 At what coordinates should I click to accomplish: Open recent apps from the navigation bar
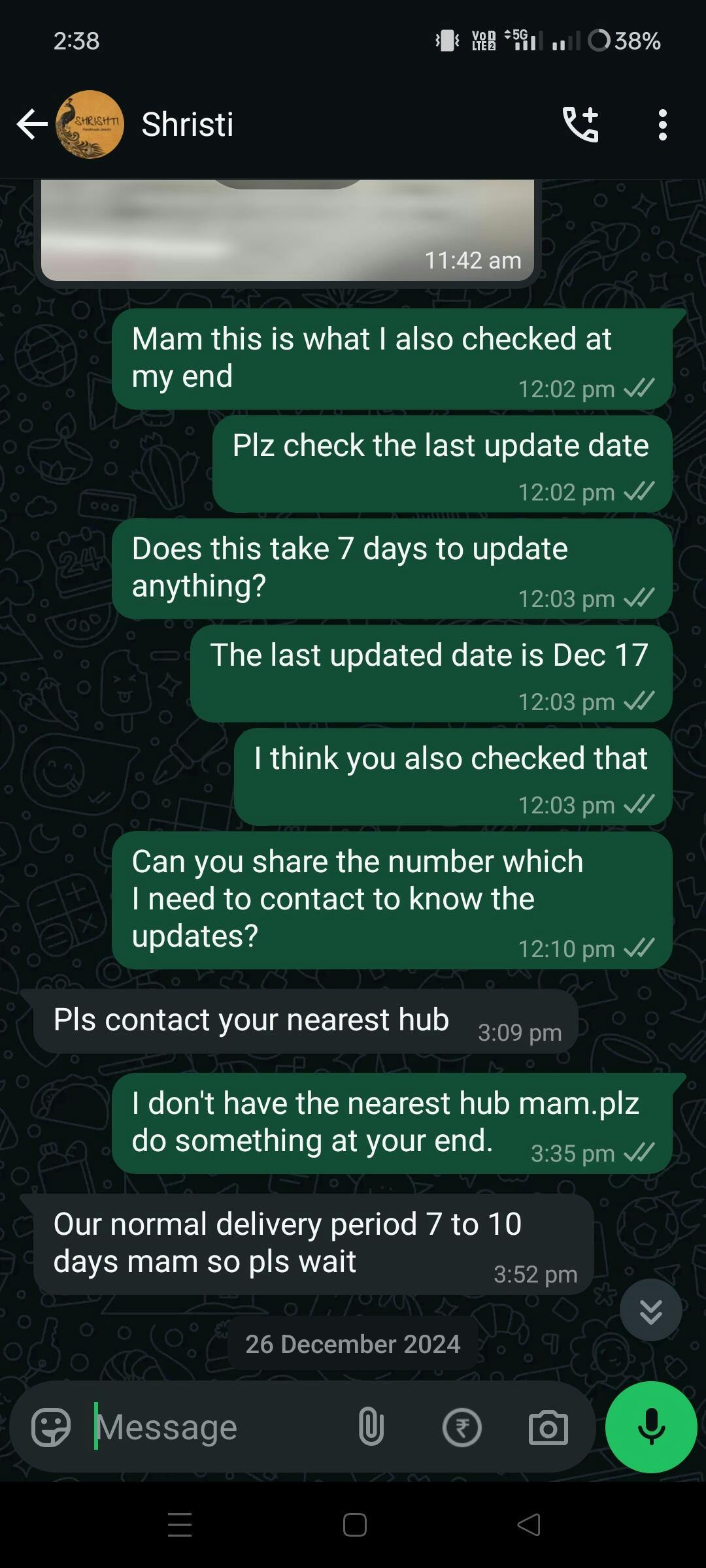click(x=180, y=1524)
